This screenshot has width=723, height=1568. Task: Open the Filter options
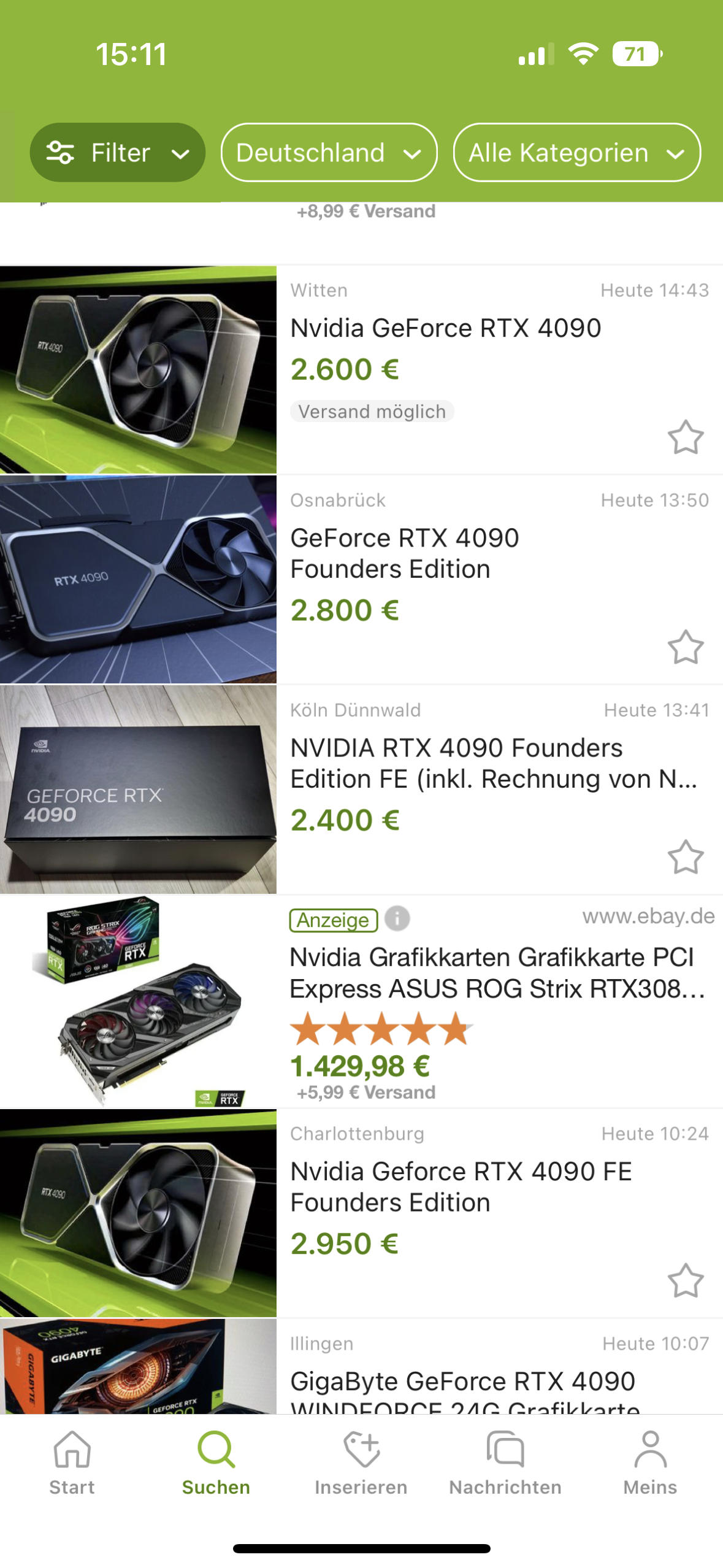pos(117,152)
